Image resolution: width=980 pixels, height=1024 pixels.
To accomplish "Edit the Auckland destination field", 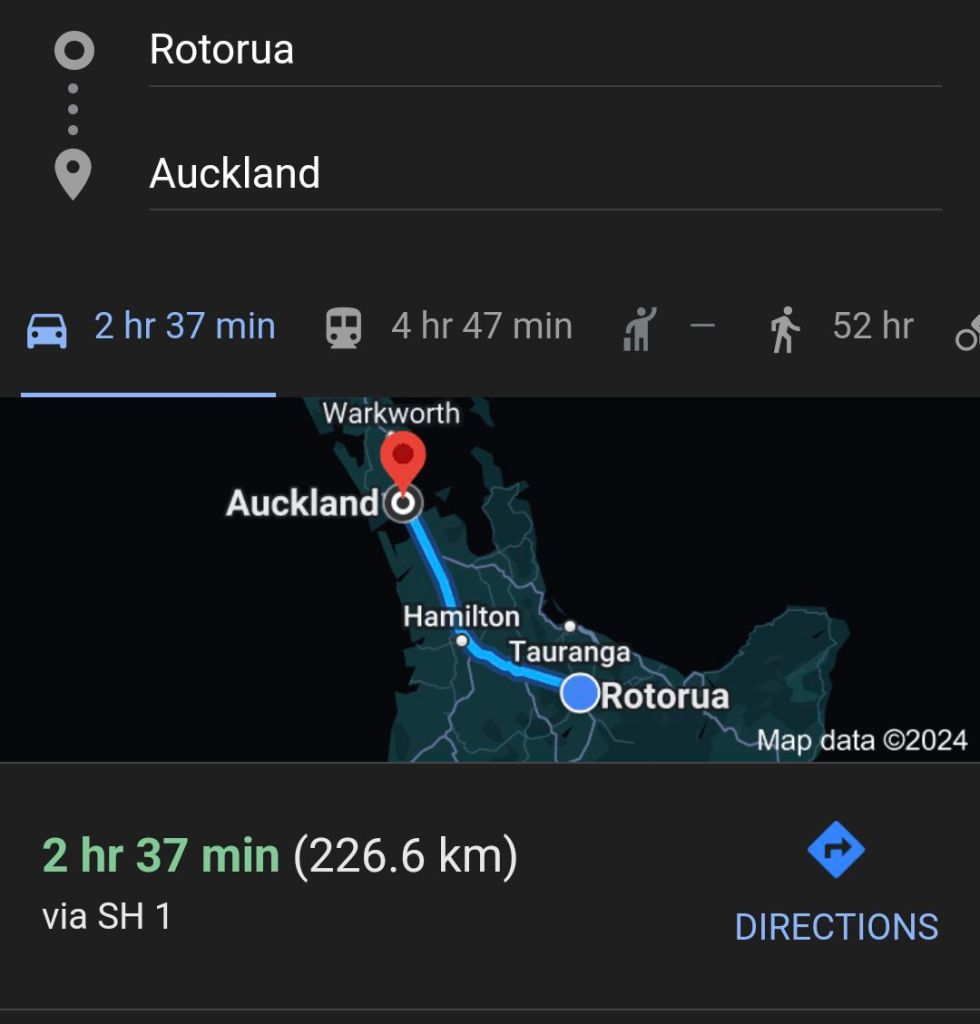I will tap(540, 174).
